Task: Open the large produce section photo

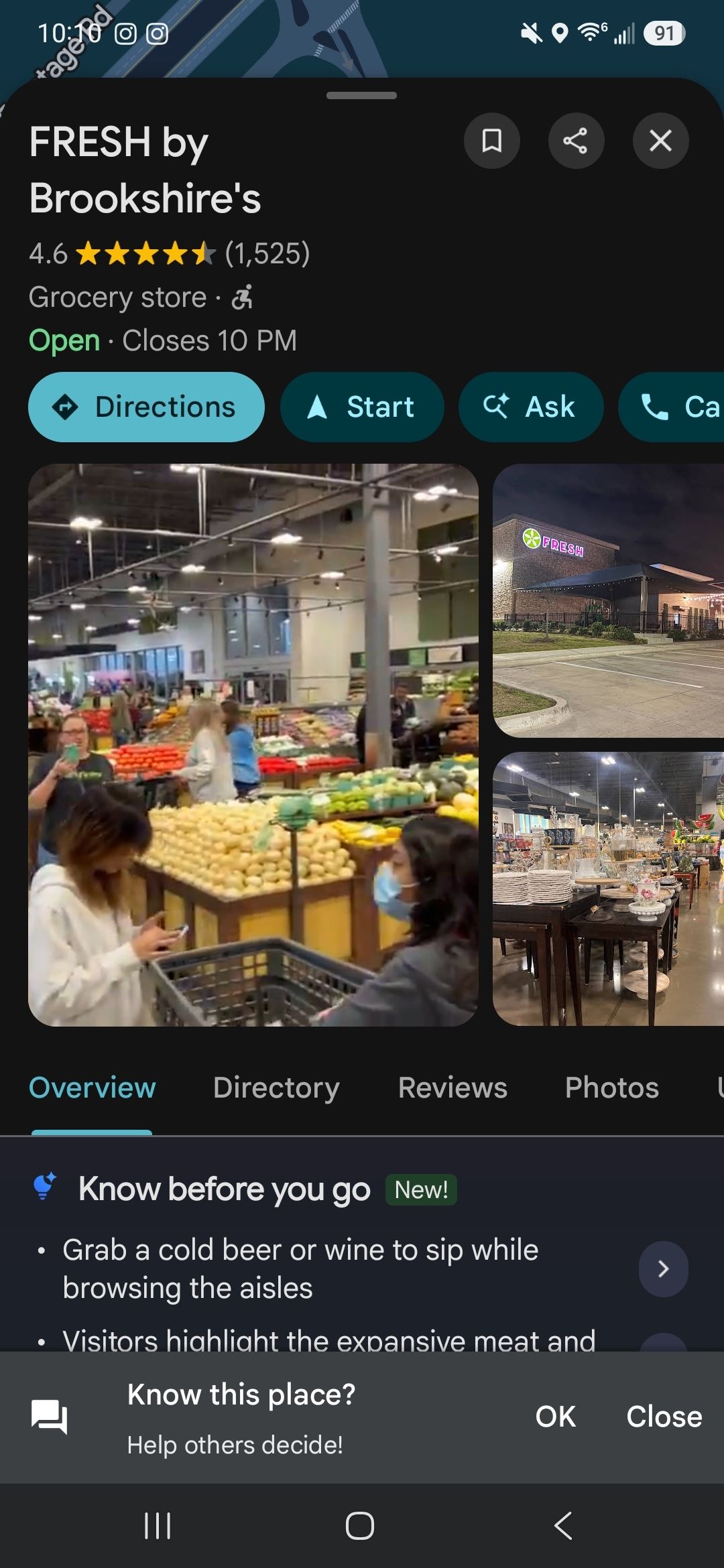Action: point(253,745)
